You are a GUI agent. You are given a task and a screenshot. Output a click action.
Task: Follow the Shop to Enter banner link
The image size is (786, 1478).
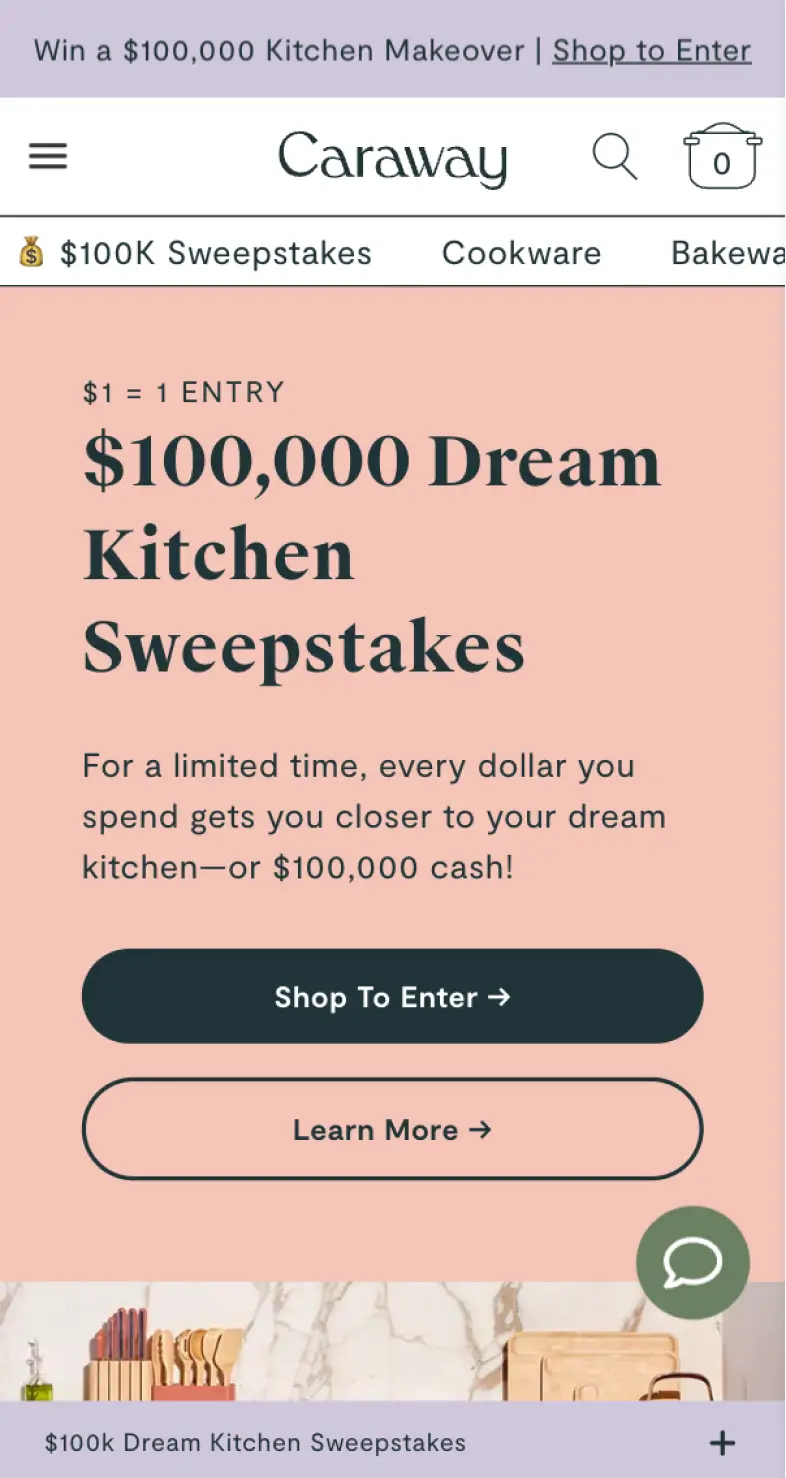pos(651,50)
